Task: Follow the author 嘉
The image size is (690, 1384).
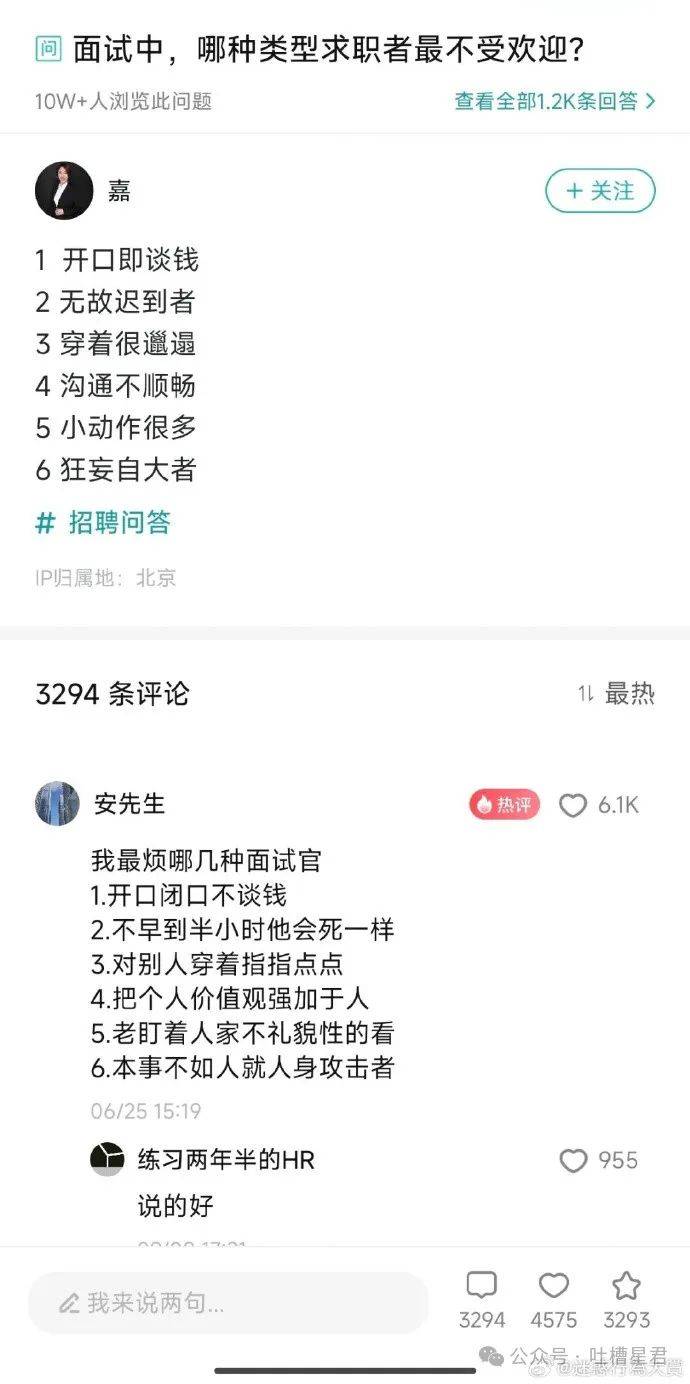Action: (600, 191)
